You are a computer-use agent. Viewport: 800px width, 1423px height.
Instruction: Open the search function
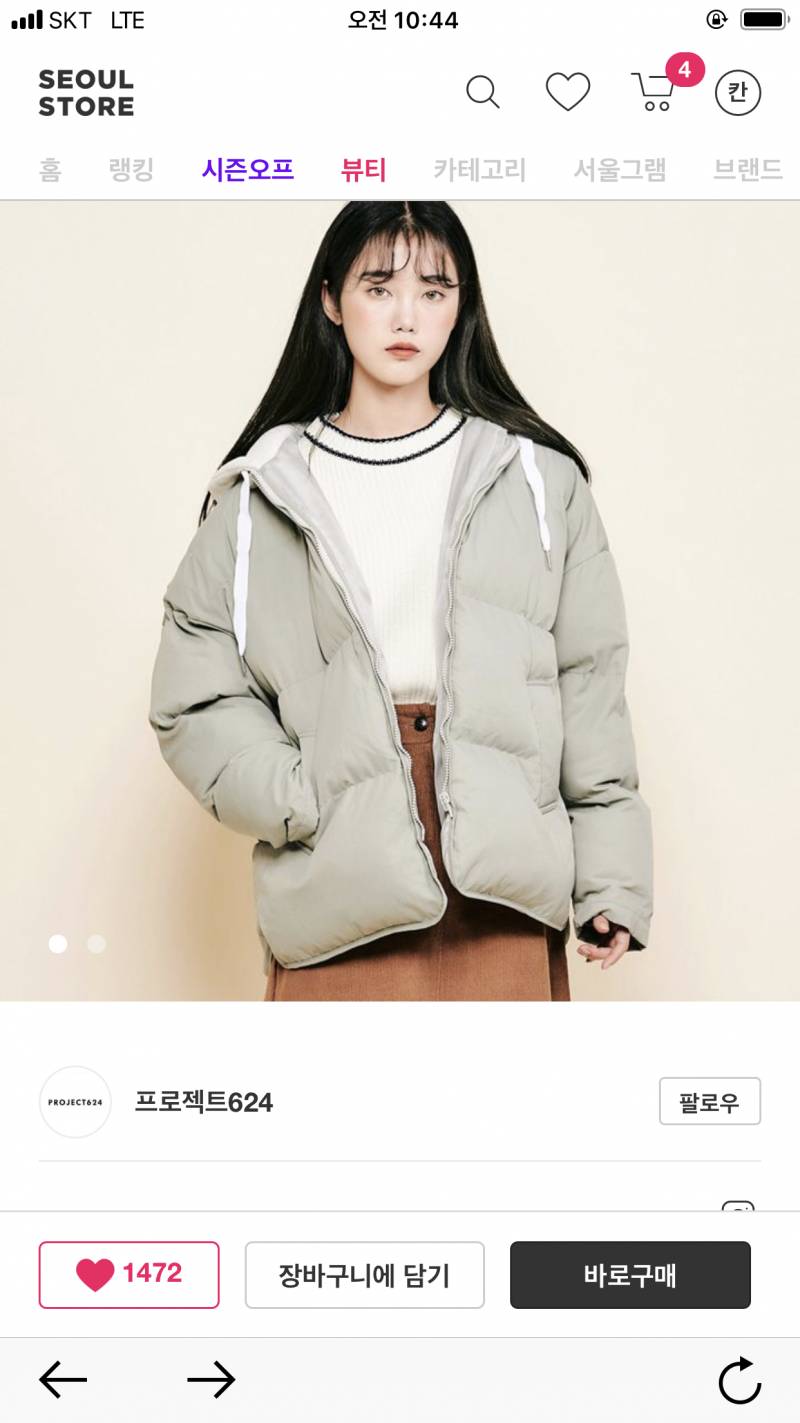[x=483, y=91]
